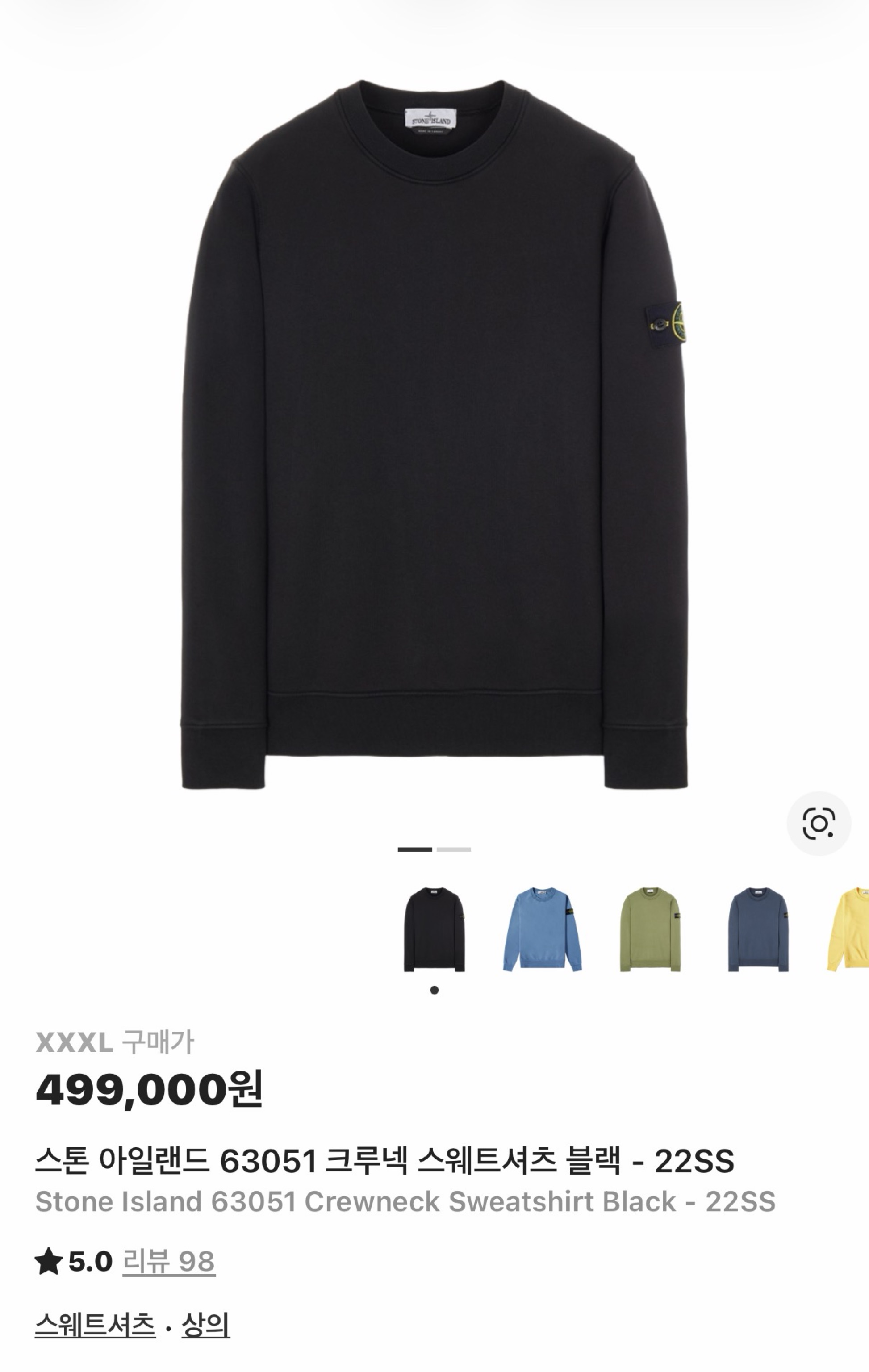Select the light blue sweatshirt variant

[542, 929]
